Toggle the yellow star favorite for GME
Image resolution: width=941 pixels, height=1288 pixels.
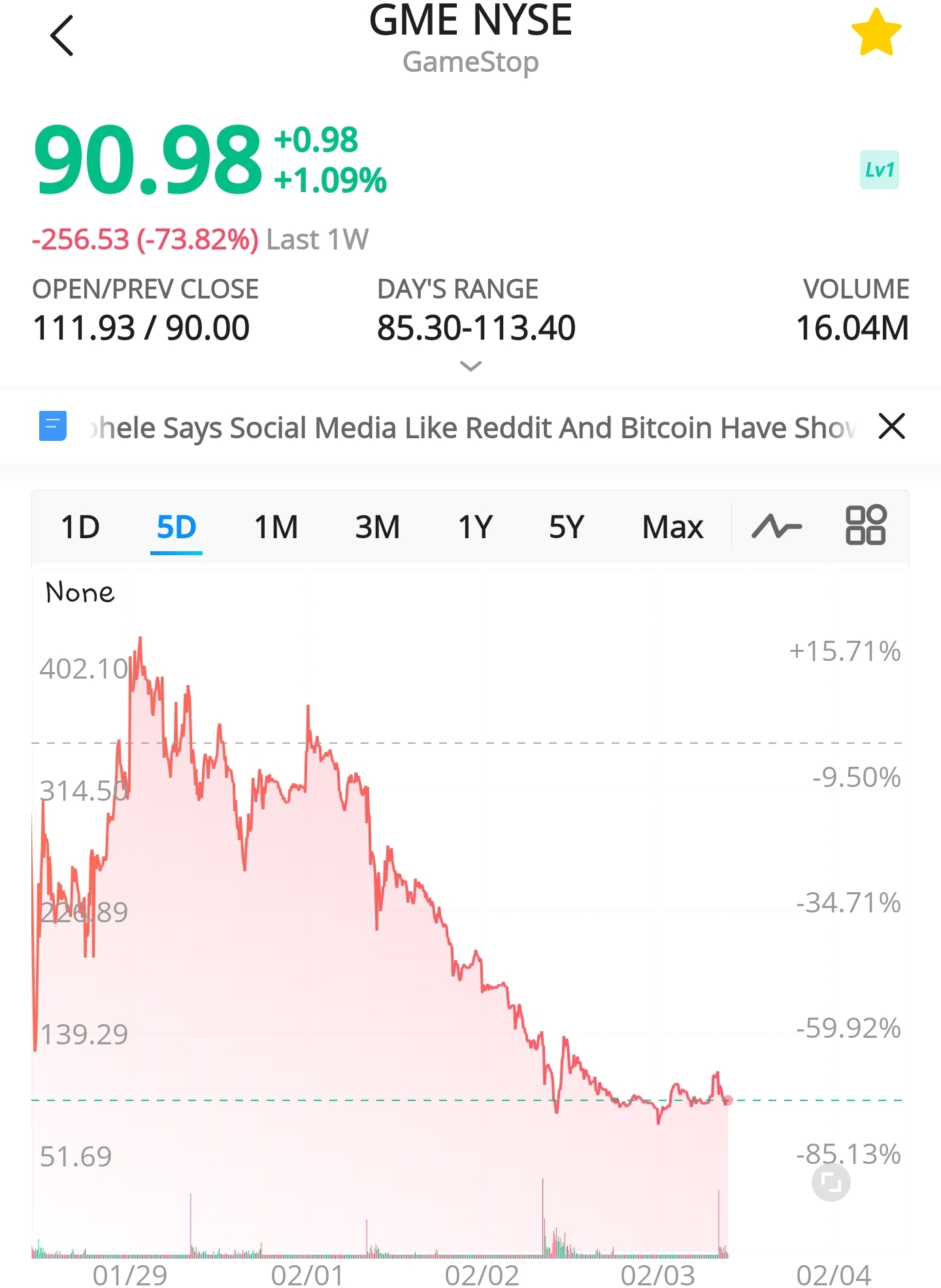[876, 33]
